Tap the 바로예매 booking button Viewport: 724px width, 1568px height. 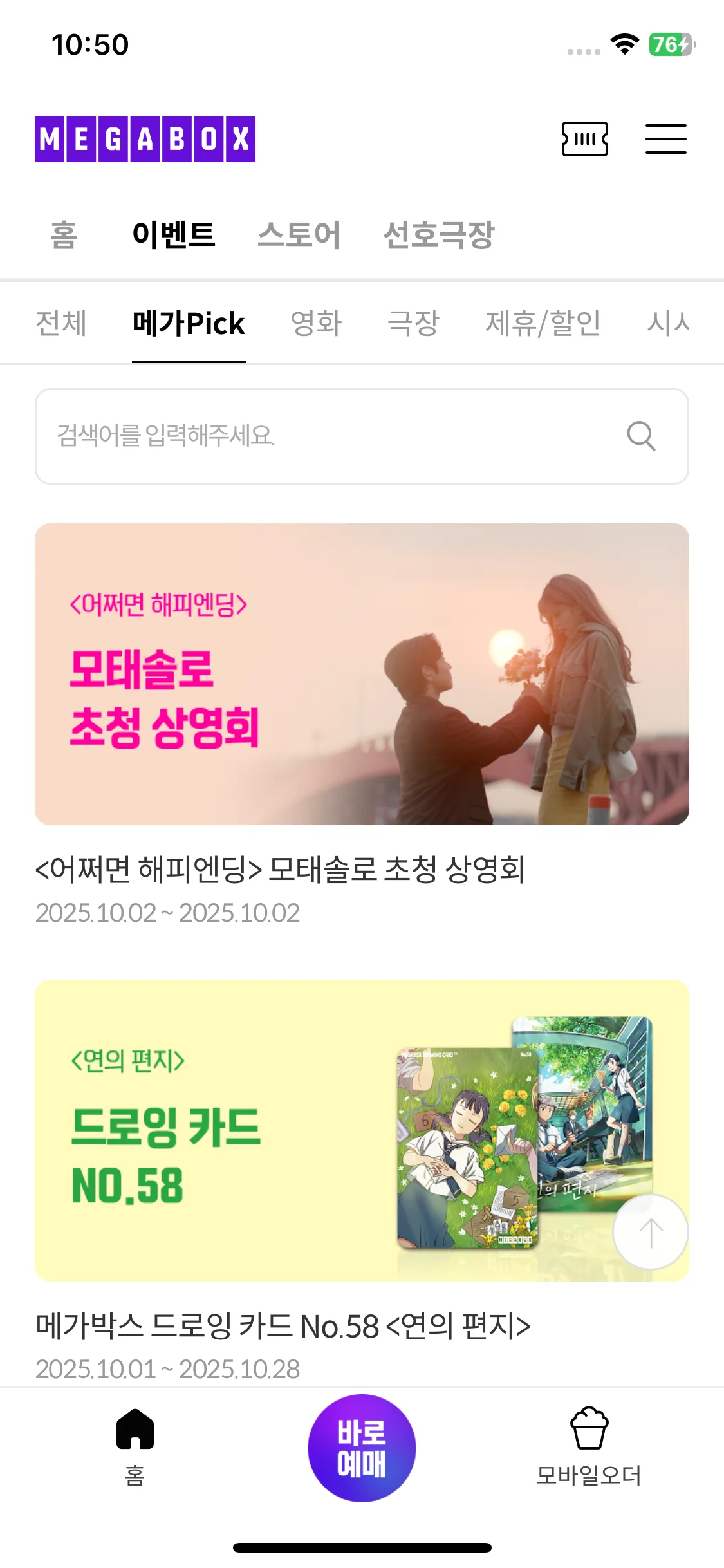362,1448
